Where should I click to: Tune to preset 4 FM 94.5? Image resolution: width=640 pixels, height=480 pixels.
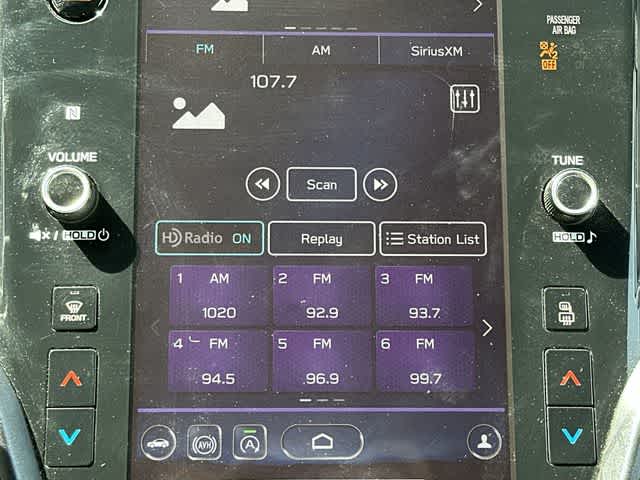(x=218, y=361)
